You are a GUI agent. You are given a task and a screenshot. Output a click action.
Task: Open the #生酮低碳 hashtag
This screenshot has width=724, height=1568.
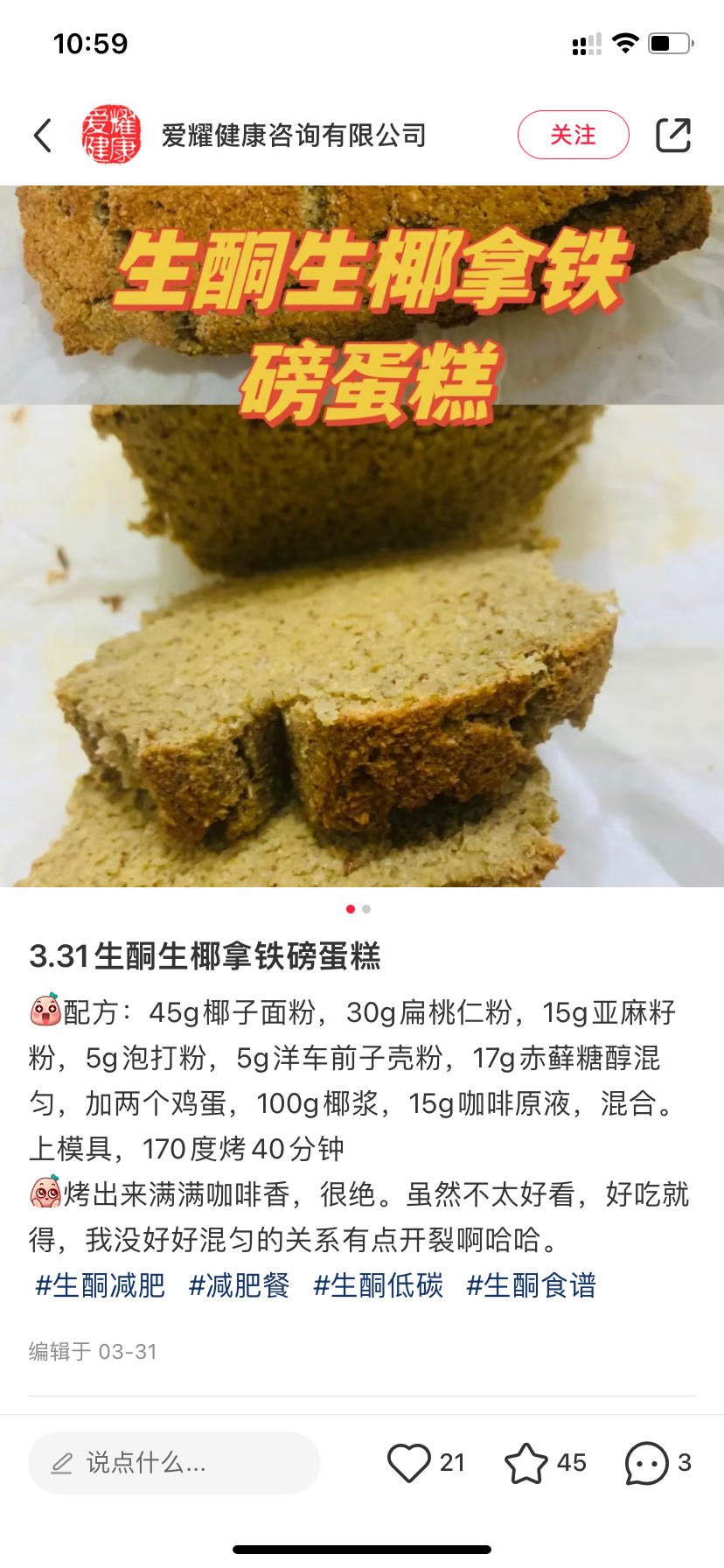(378, 1285)
